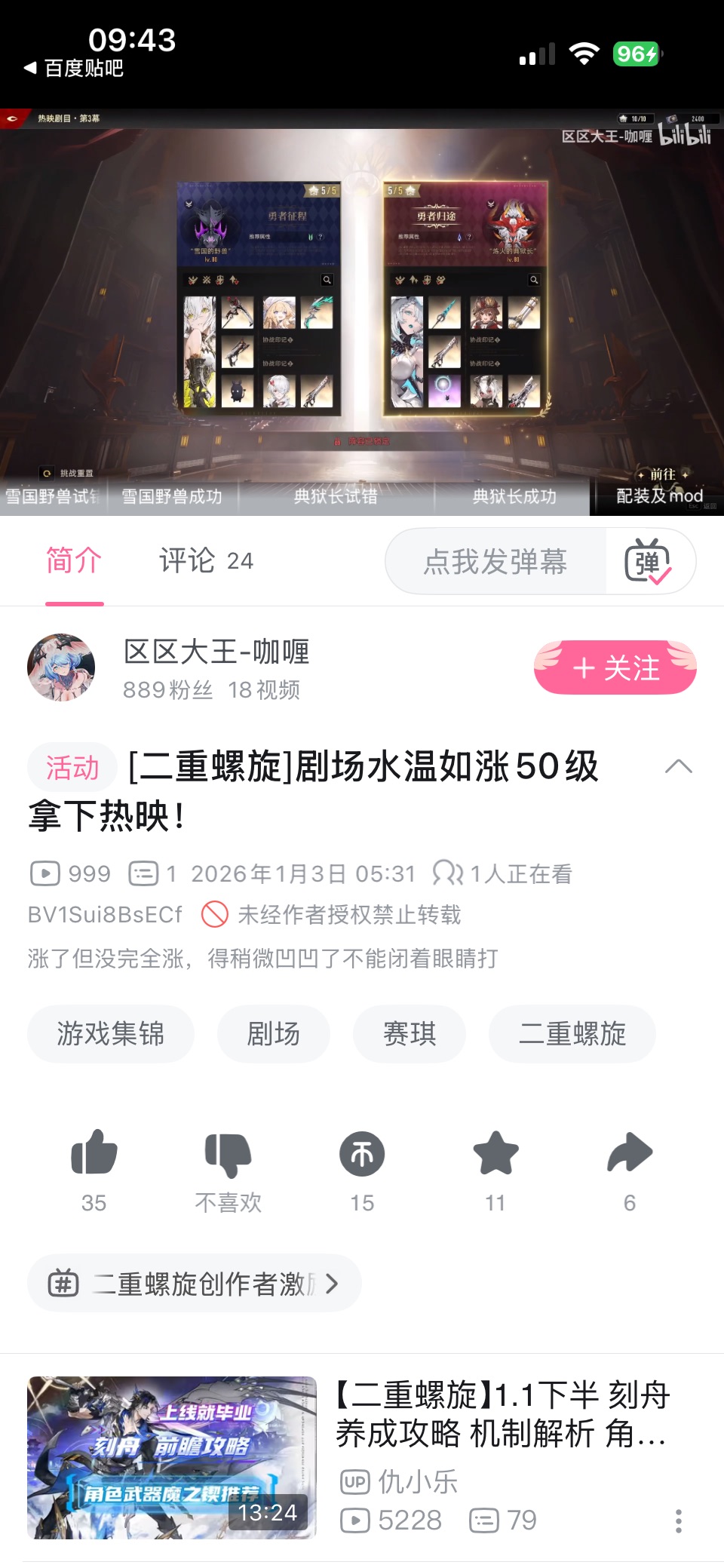Toggle the danmaku display icon
Screen dimensions: 724x1568
click(x=648, y=562)
